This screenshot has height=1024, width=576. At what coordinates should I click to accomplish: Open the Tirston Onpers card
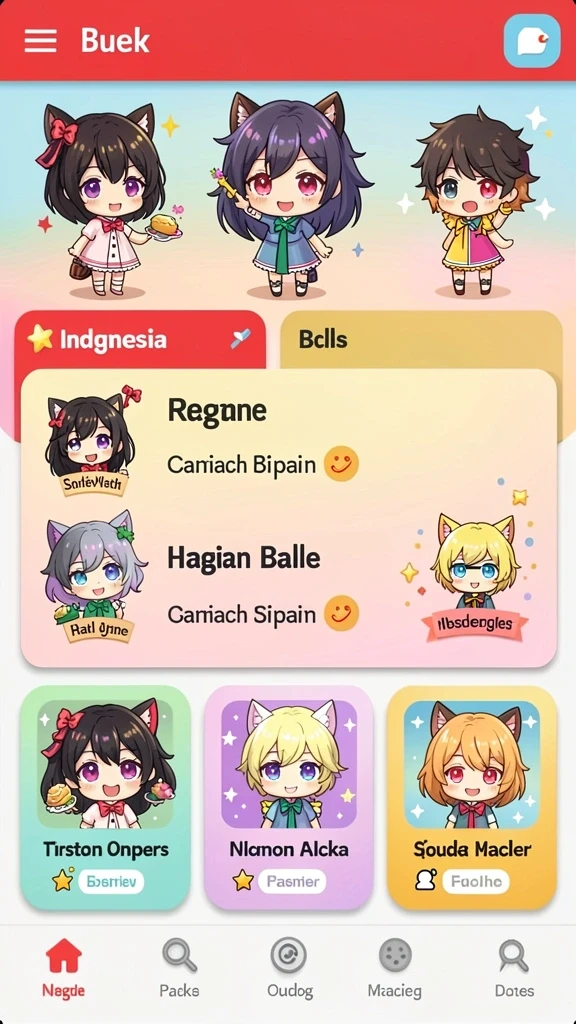coord(105,797)
